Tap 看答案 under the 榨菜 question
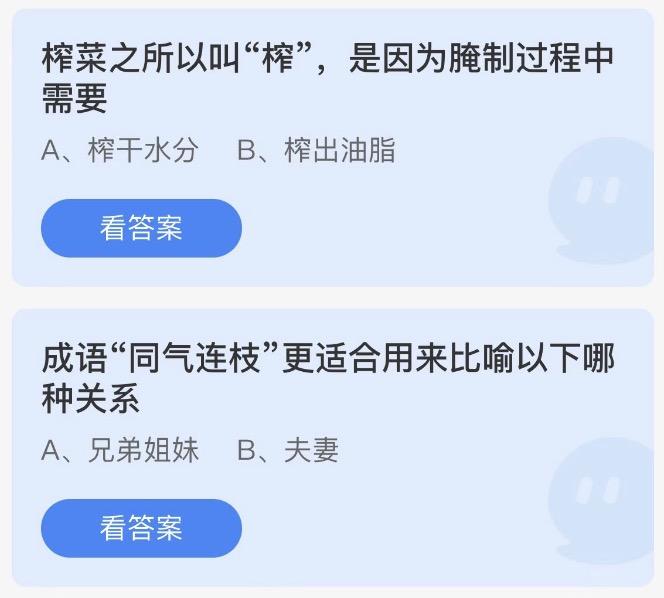The height and width of the screenshot is (598, 664). click(x=141, y=228)
